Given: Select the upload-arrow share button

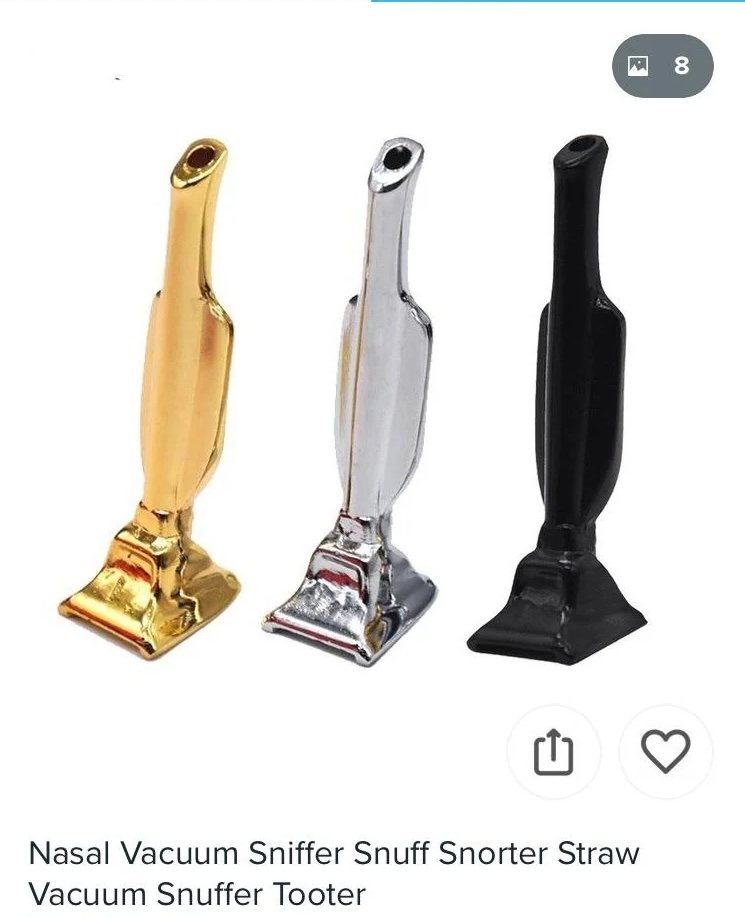Looking at the screenshot, I should pos(554,753).
